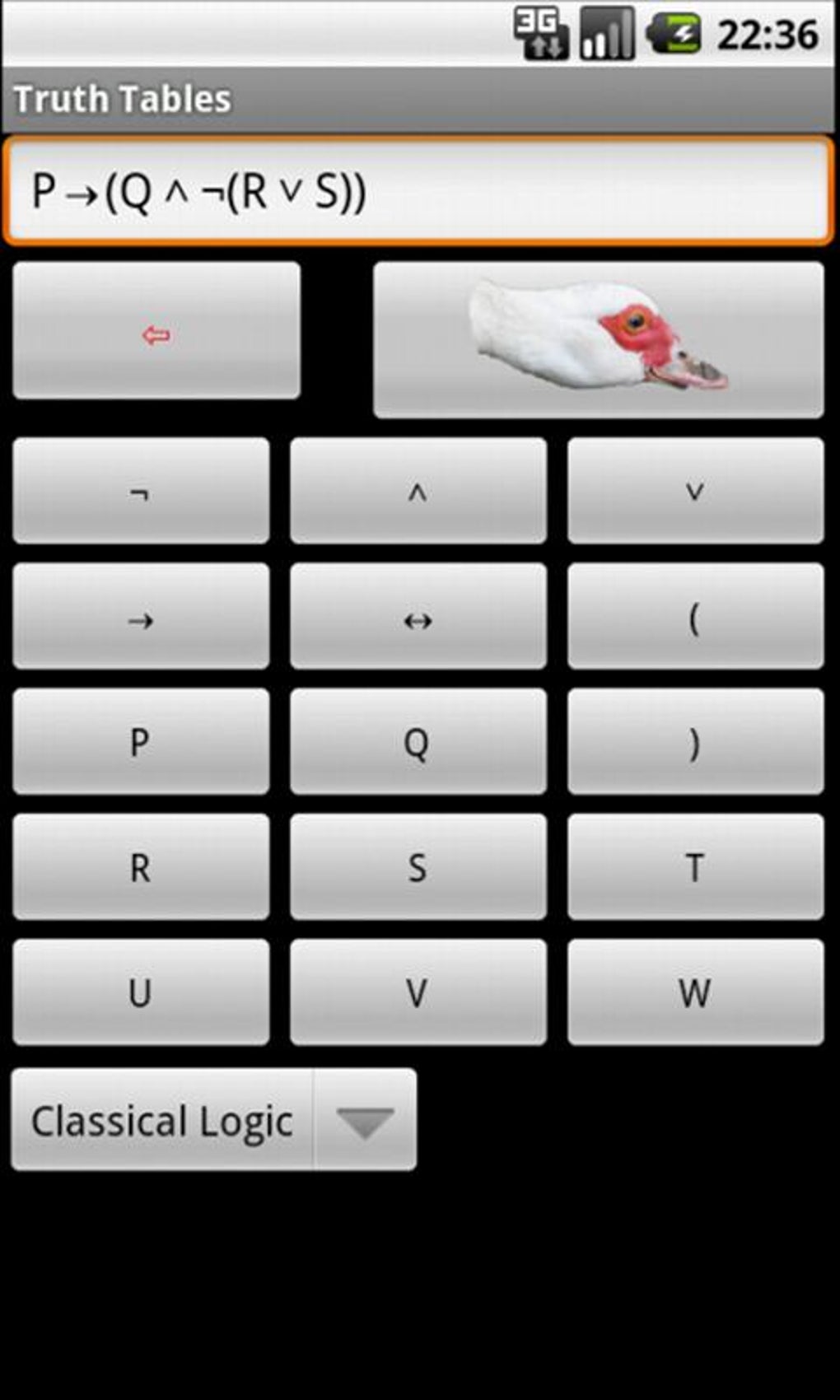840x1400 pixels.
Task: Tap the formula input field
Action: coord(419,191)
